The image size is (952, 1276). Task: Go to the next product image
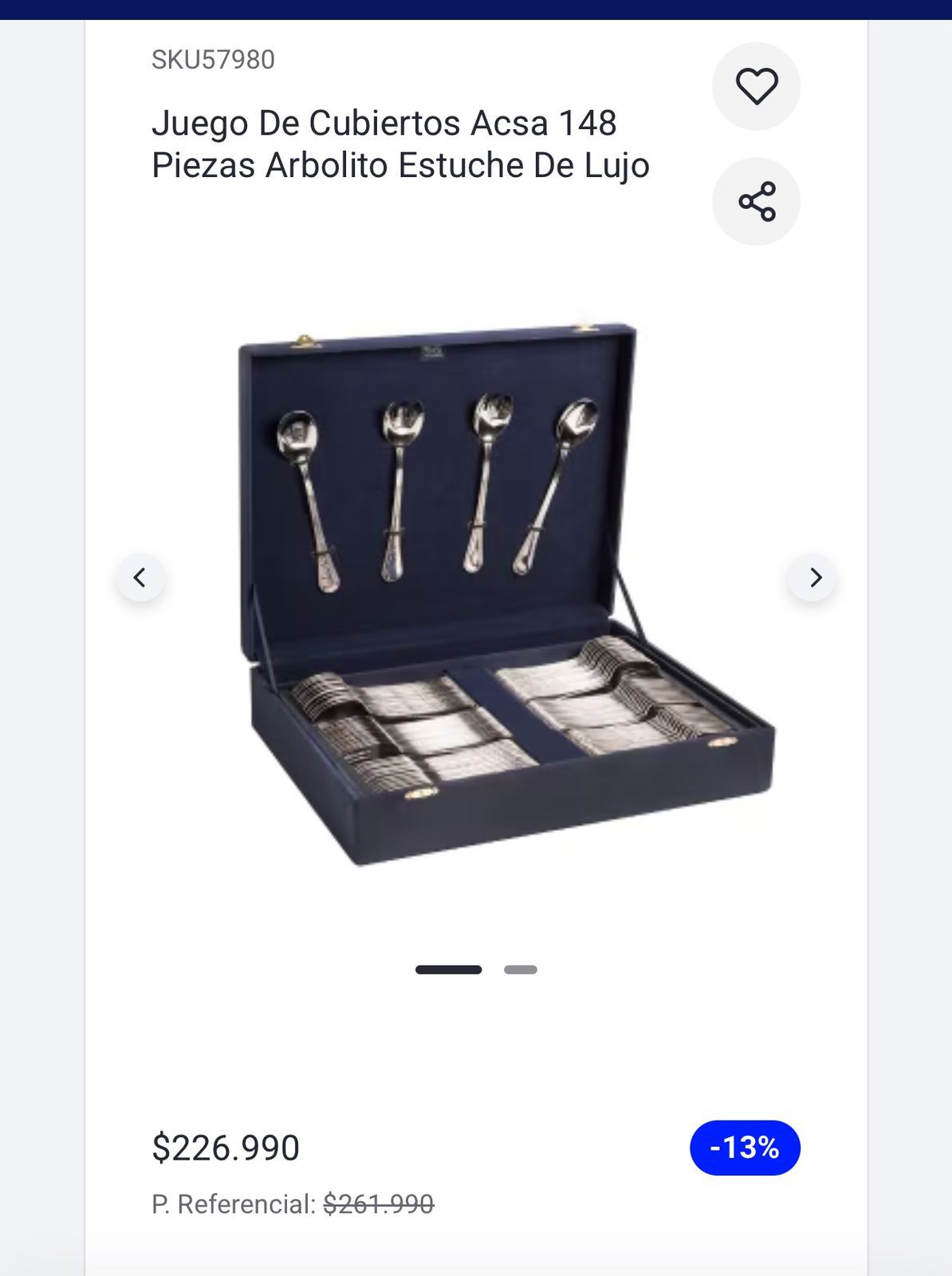tap(813, 577)
